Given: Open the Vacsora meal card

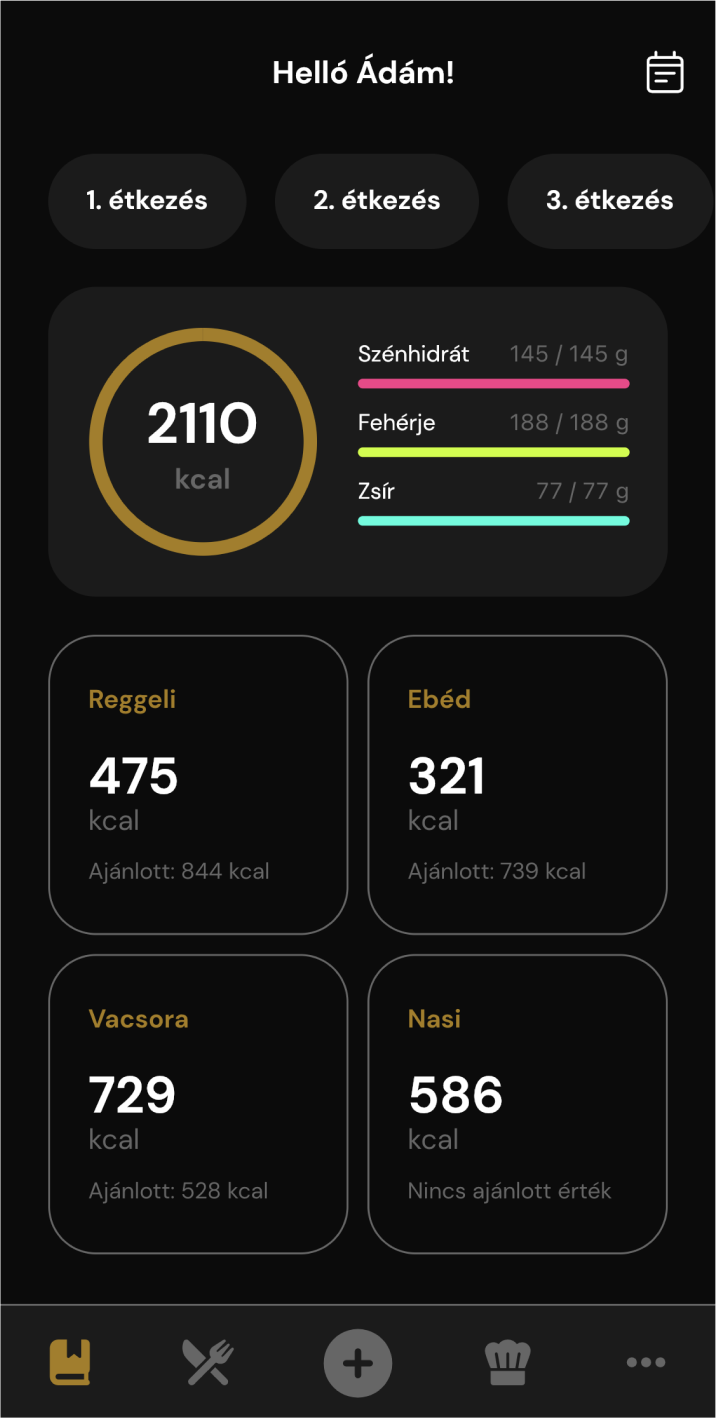Looking at the screenshot, I should [198, 1104].
